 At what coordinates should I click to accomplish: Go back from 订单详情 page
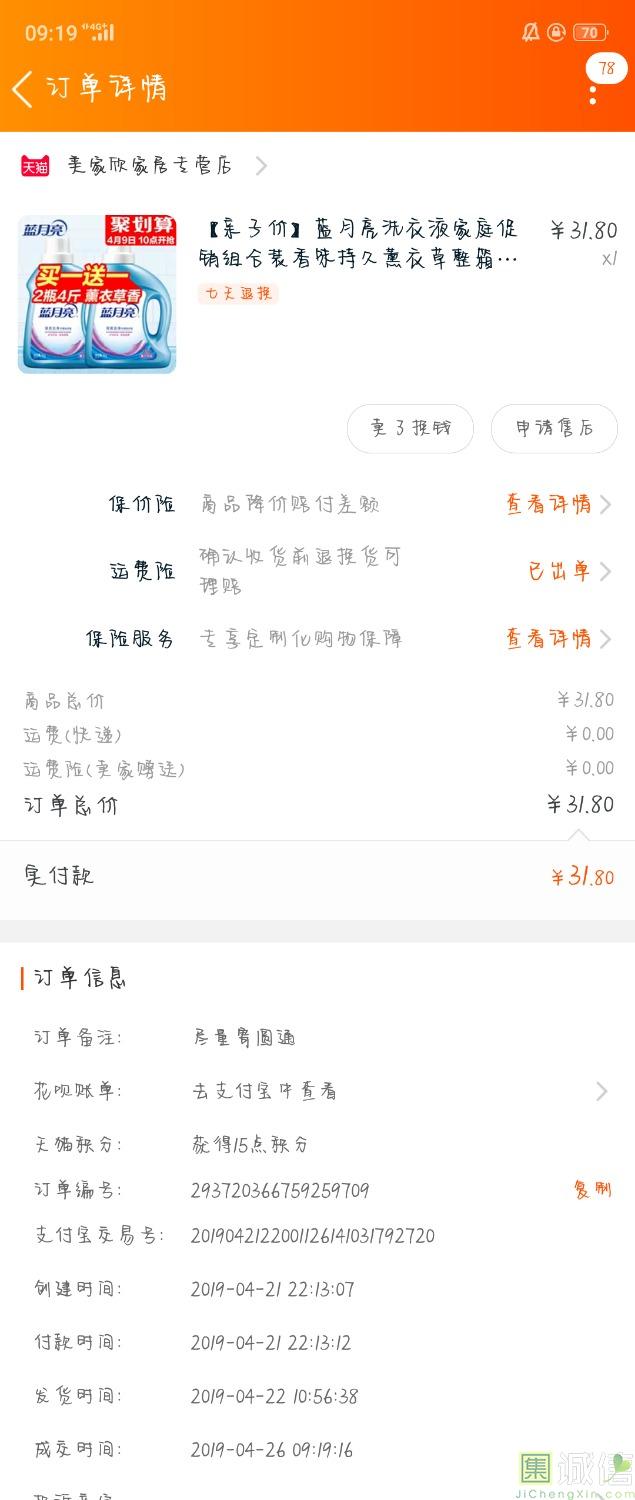click(23, 88)
